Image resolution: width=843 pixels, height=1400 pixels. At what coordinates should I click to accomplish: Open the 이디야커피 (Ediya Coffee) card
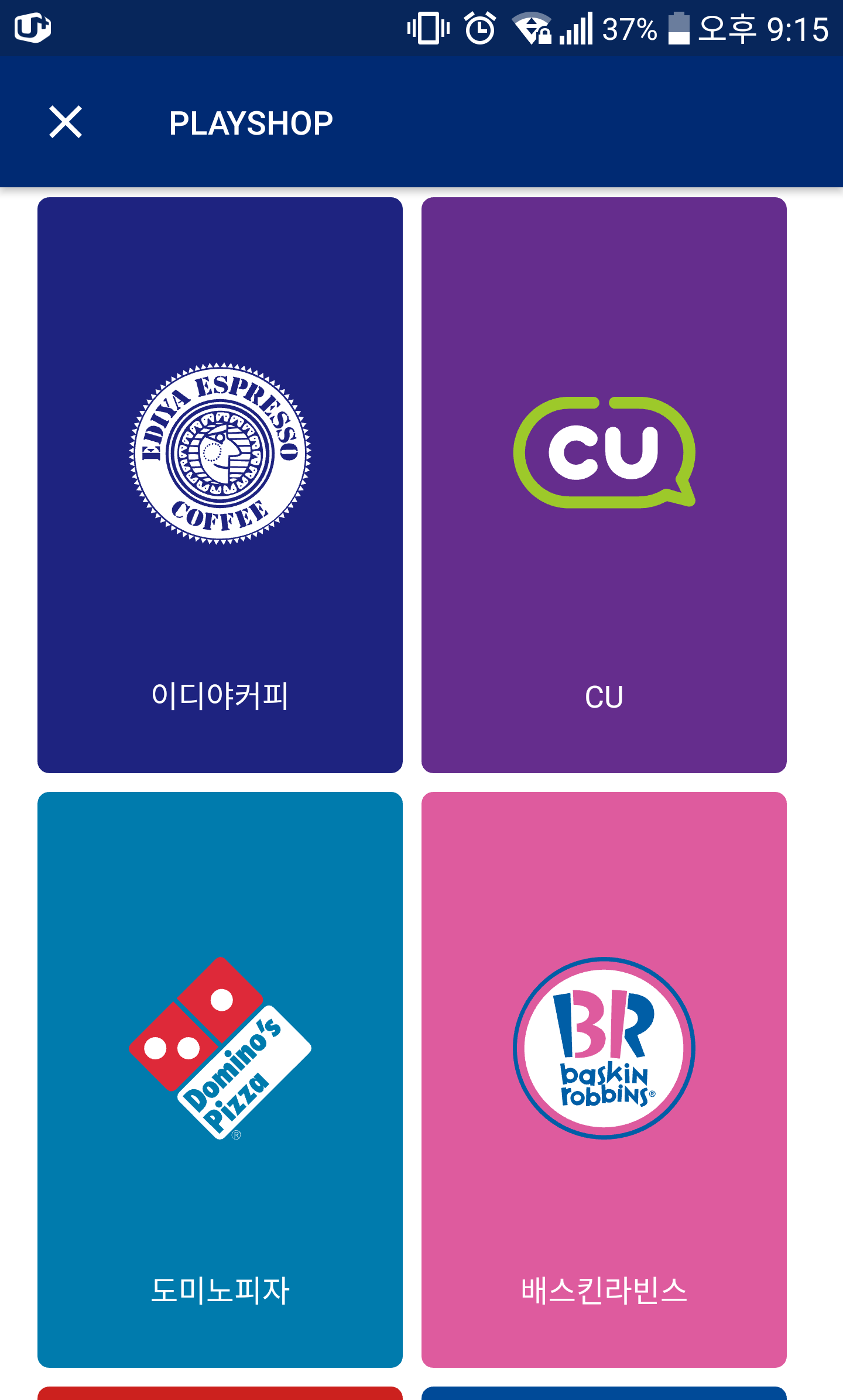(x=220, y=485)
